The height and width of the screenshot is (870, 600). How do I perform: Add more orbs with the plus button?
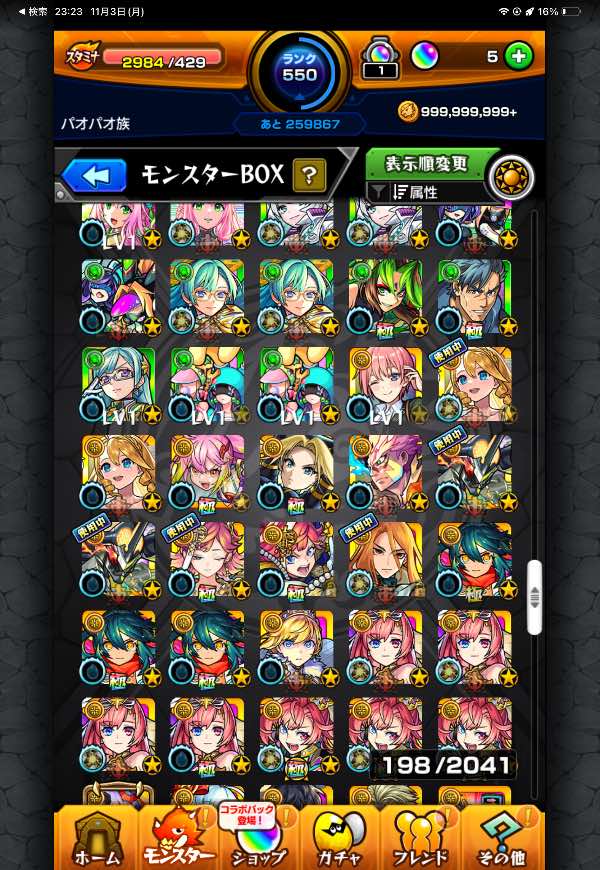[517, 56]
